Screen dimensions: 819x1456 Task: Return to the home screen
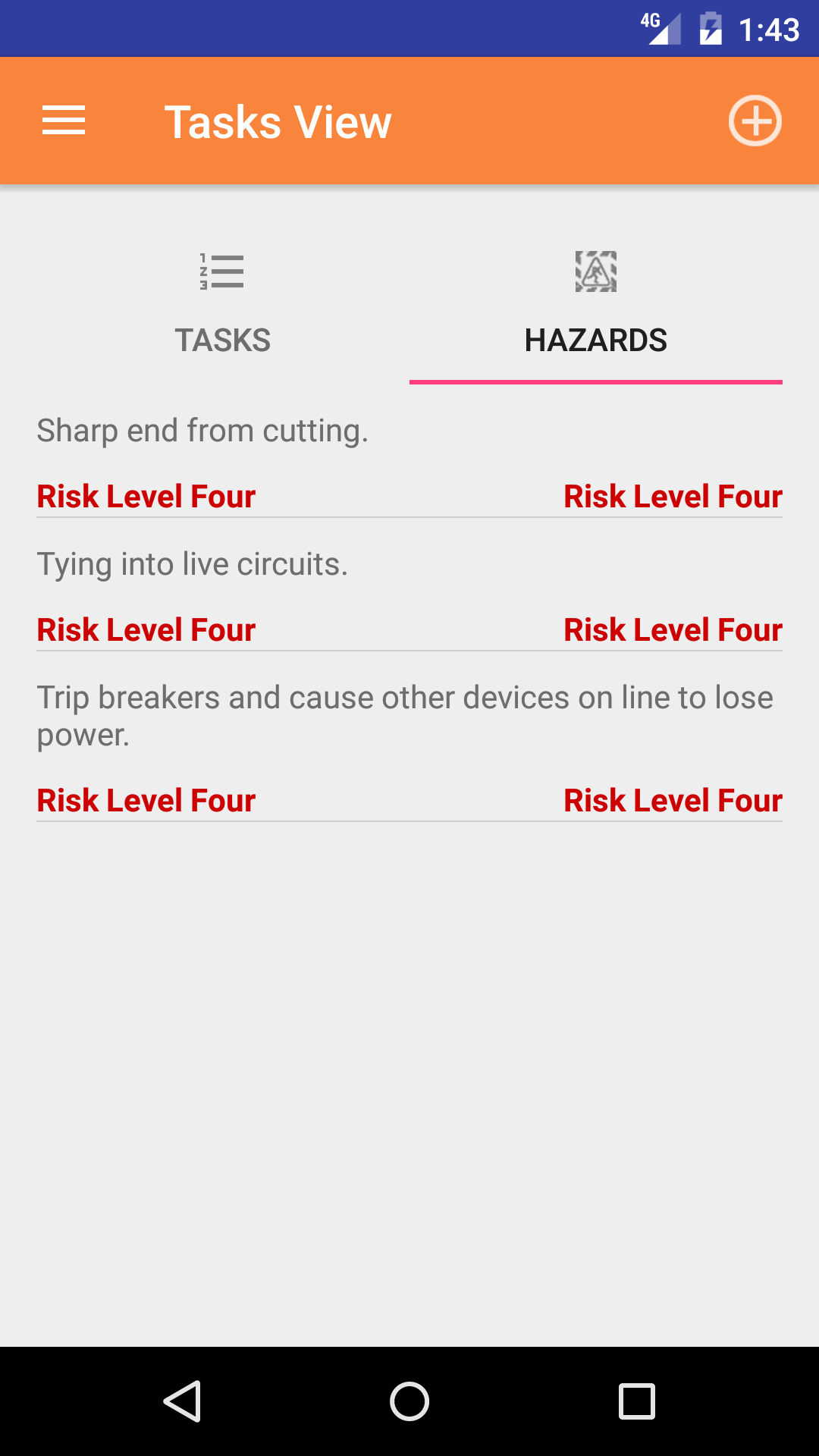(x=409, y=1401)
